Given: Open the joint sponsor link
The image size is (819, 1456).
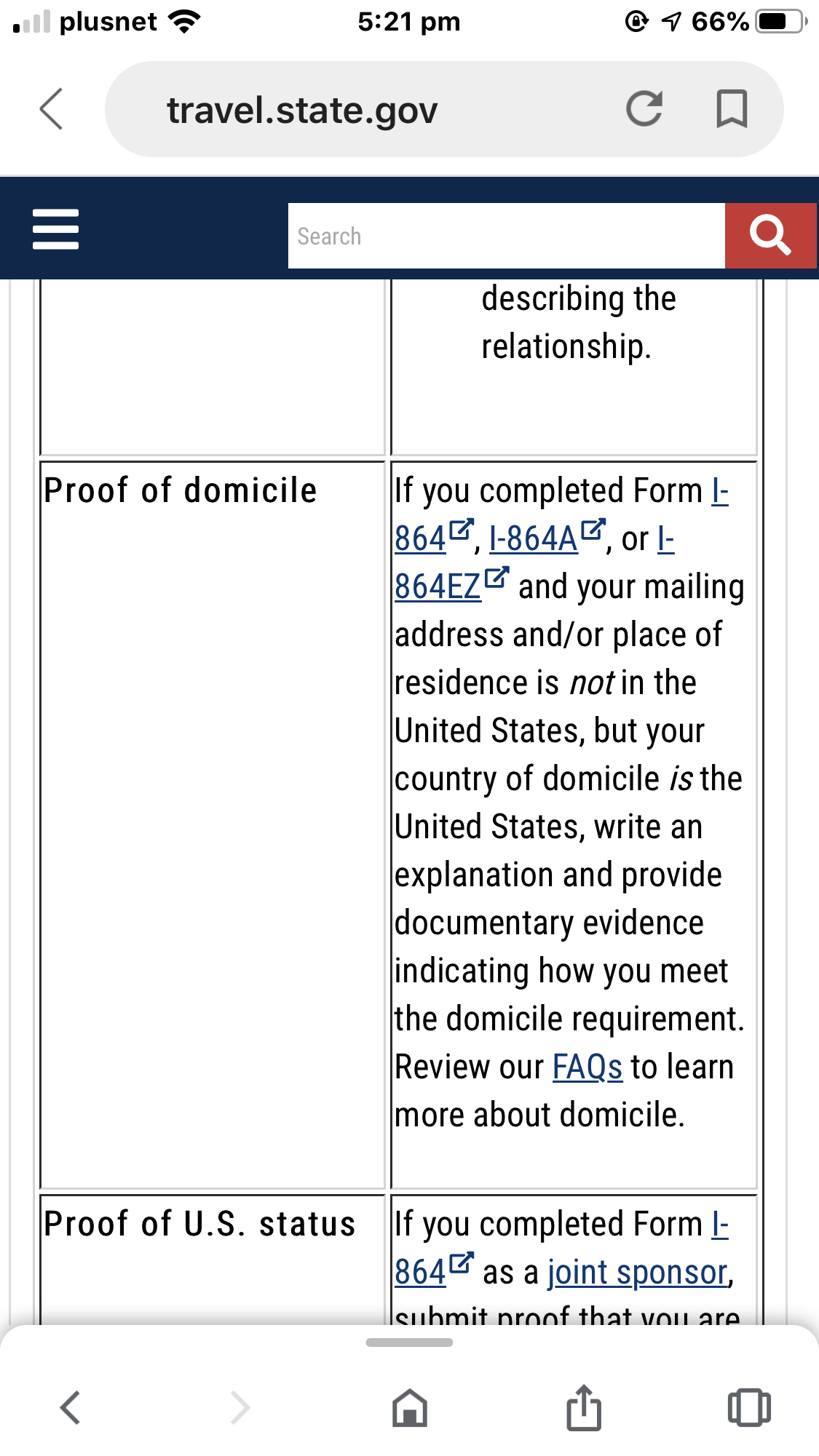Looking at the screenshot, I should pyautogui.click(x=638, y=1272).
